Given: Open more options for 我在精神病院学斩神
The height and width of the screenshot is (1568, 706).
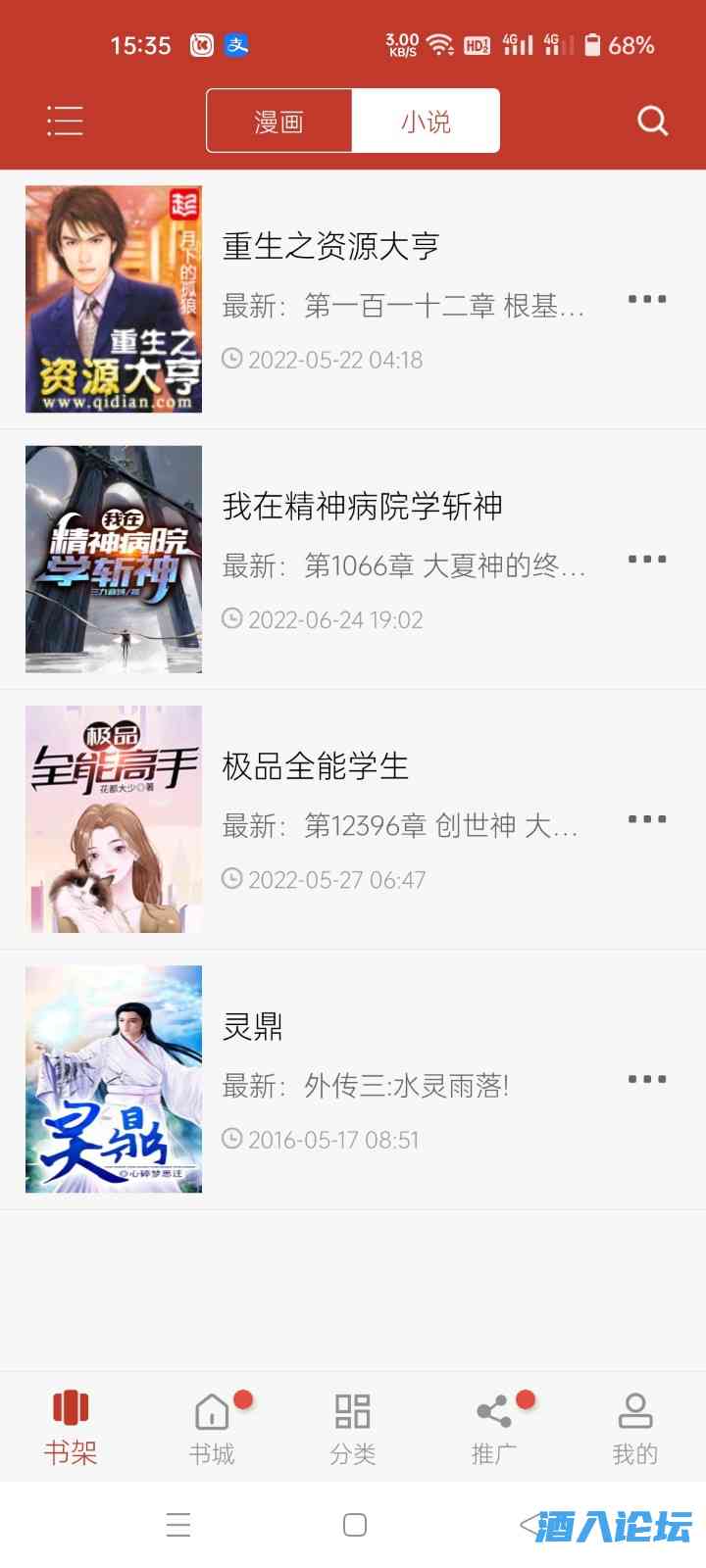Looking at the screenshot, I should (646, 560).
